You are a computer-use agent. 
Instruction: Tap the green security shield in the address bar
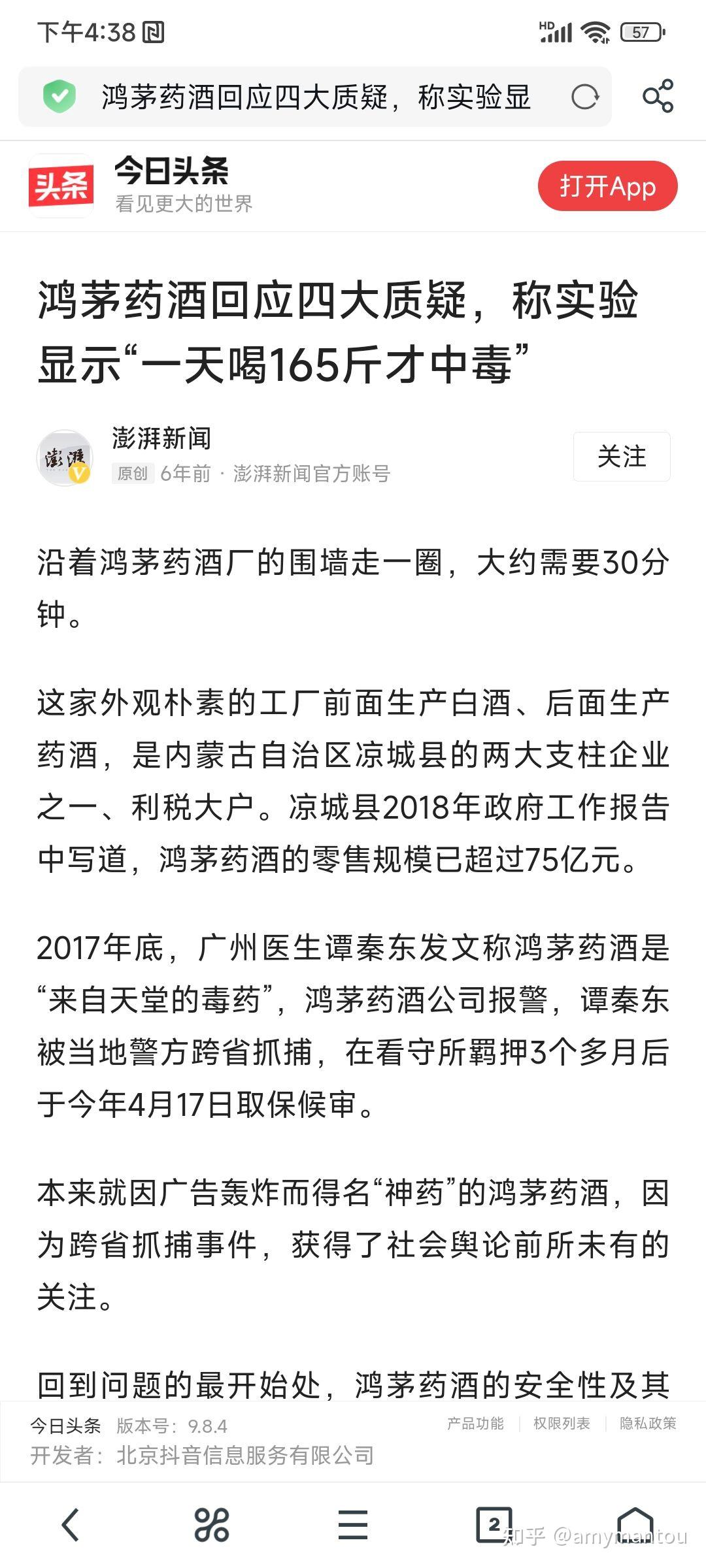coord(60,97)
